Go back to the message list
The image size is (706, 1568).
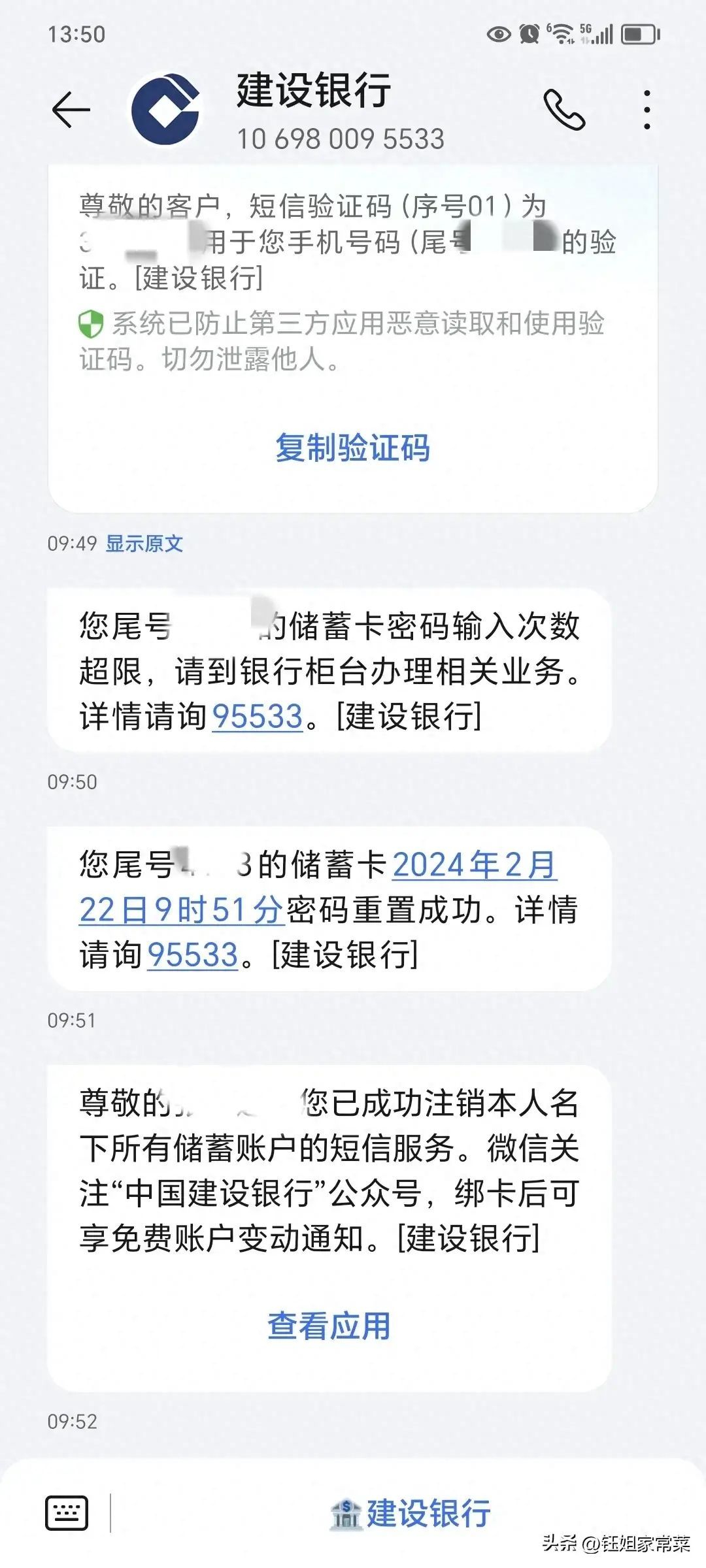click(71, 109)
